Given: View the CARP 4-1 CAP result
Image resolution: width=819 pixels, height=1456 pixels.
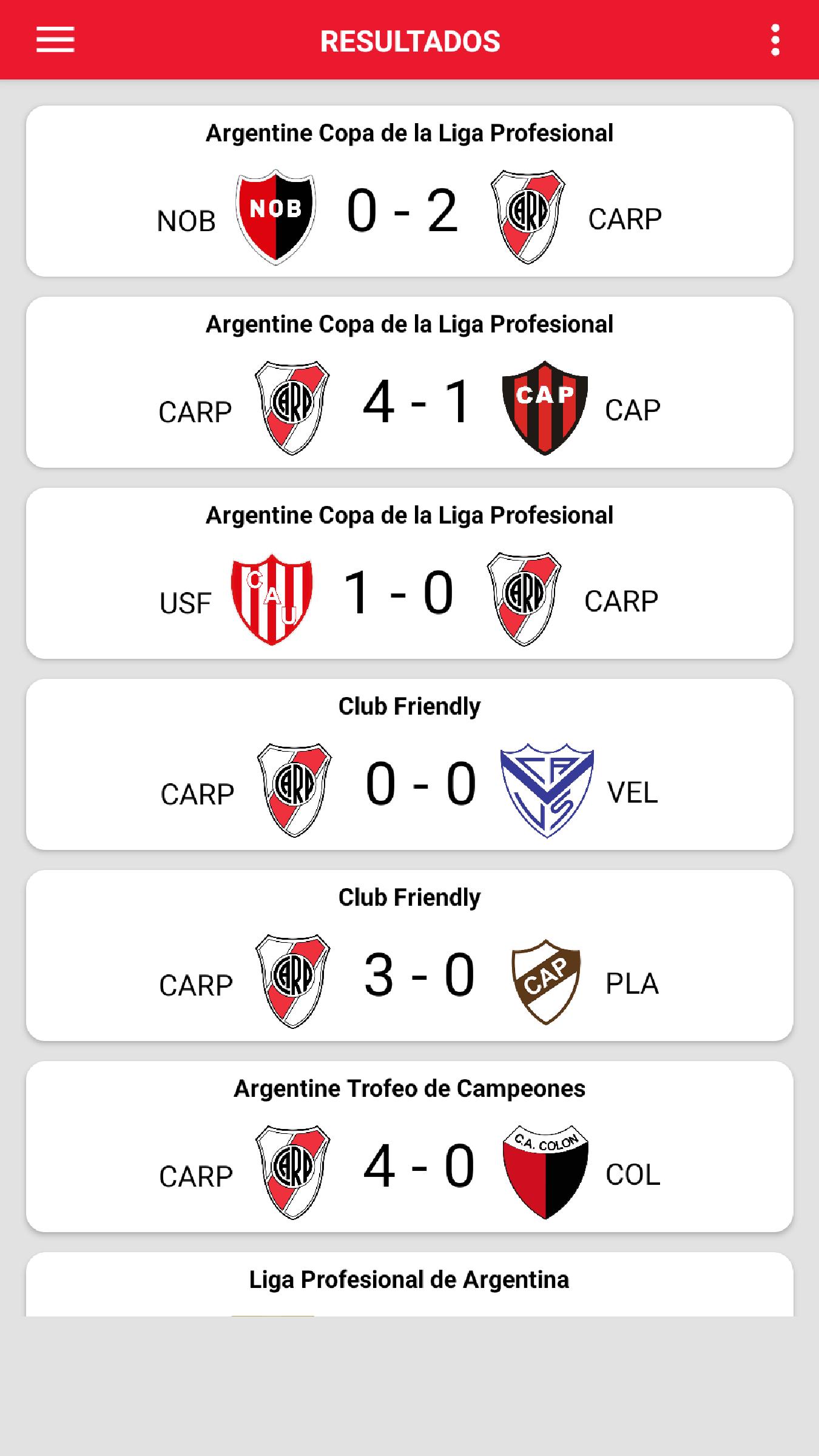Looking at the screenshot, I should pos(409,382).
